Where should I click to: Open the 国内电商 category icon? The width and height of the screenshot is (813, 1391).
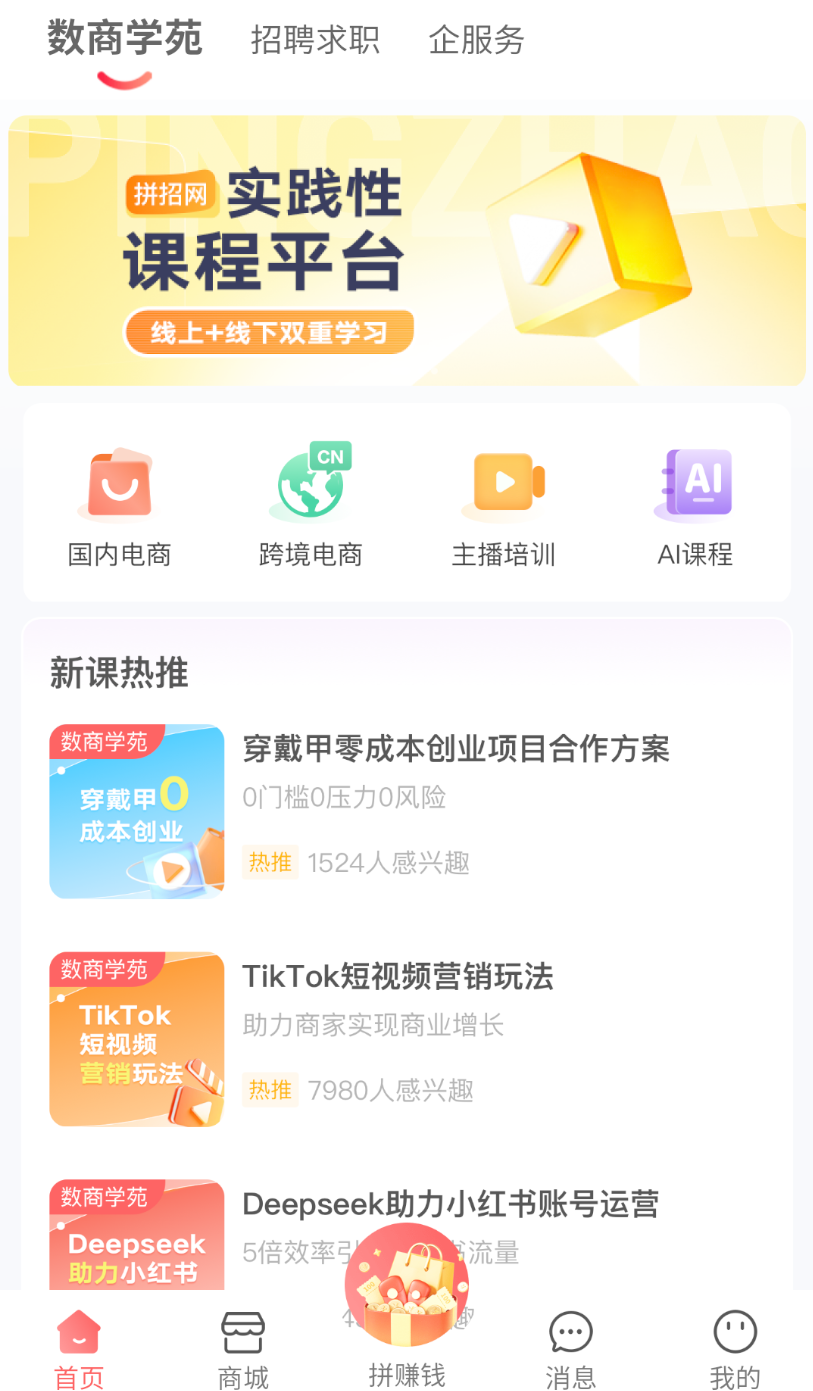118,482
